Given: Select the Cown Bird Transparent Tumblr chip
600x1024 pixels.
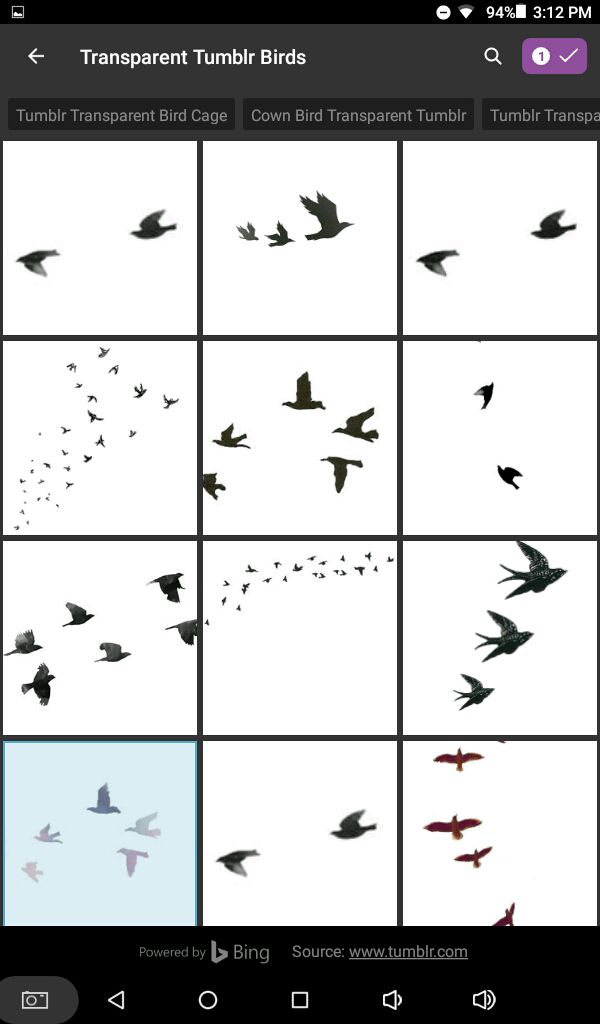Looking at the screenshot, I should pyautogui.click(x=358, y=115).
